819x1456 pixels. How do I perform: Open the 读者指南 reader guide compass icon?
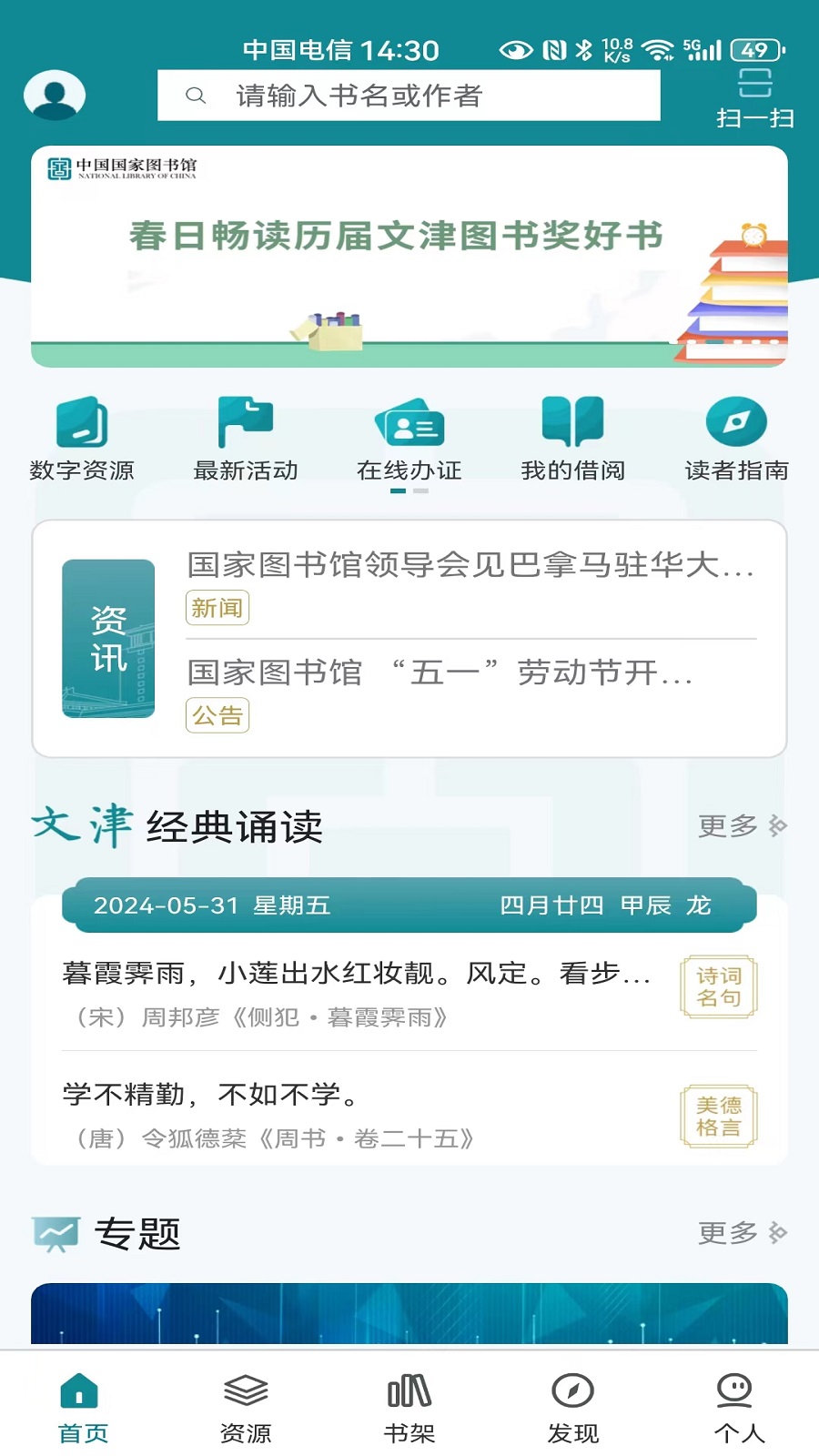pos(735,437)
